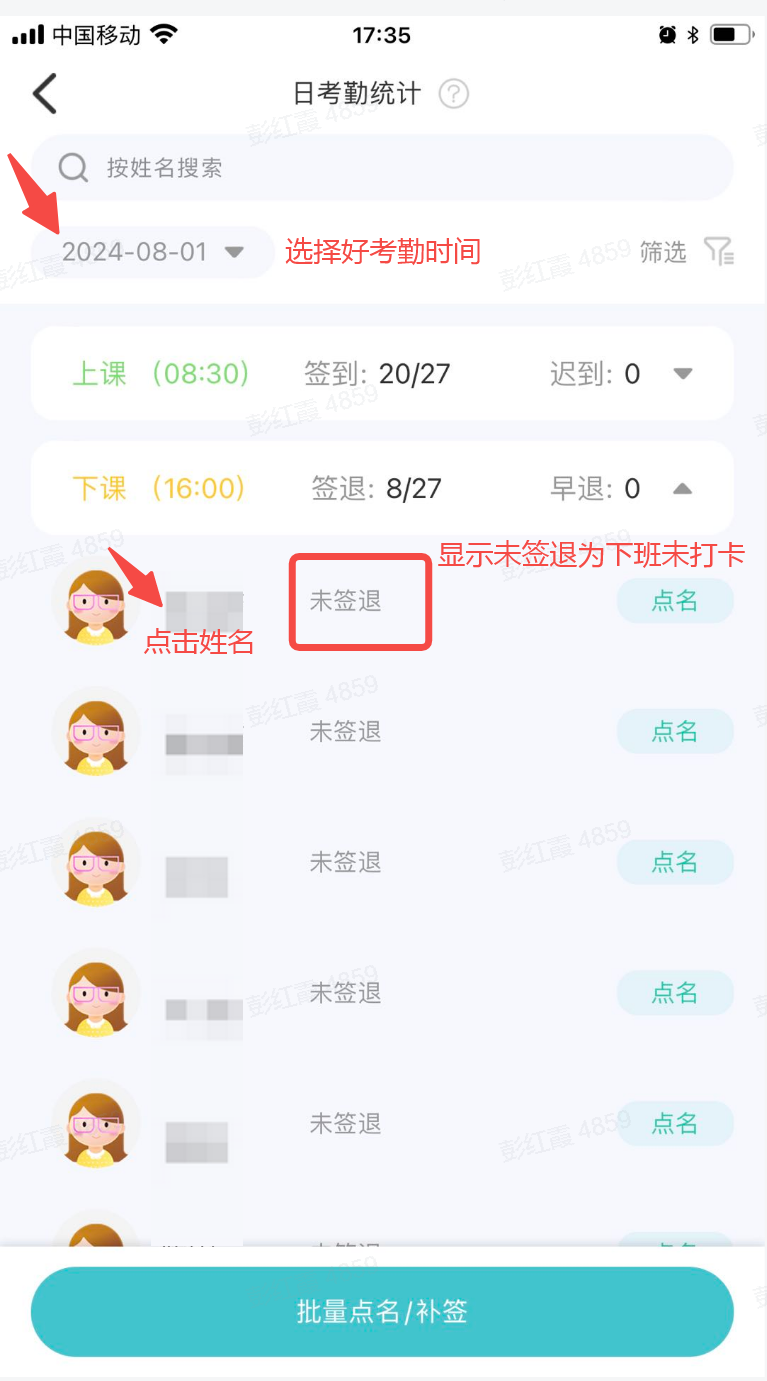Screen dimensions: 767x1381
Task: Tap the 按姓名搜索 search box
Action: pyautogui.click(x=382, y=168)
